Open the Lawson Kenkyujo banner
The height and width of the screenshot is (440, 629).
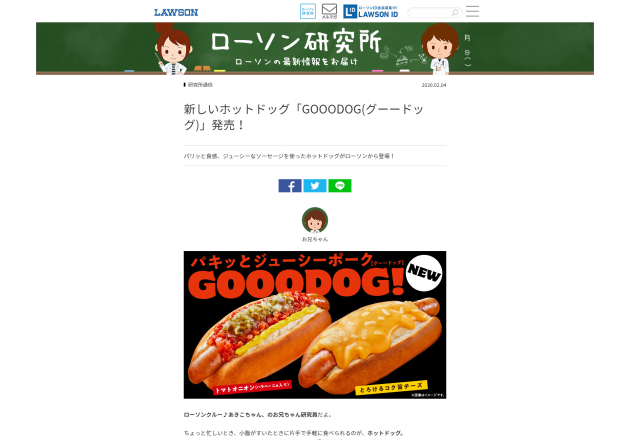click(314, 48)
